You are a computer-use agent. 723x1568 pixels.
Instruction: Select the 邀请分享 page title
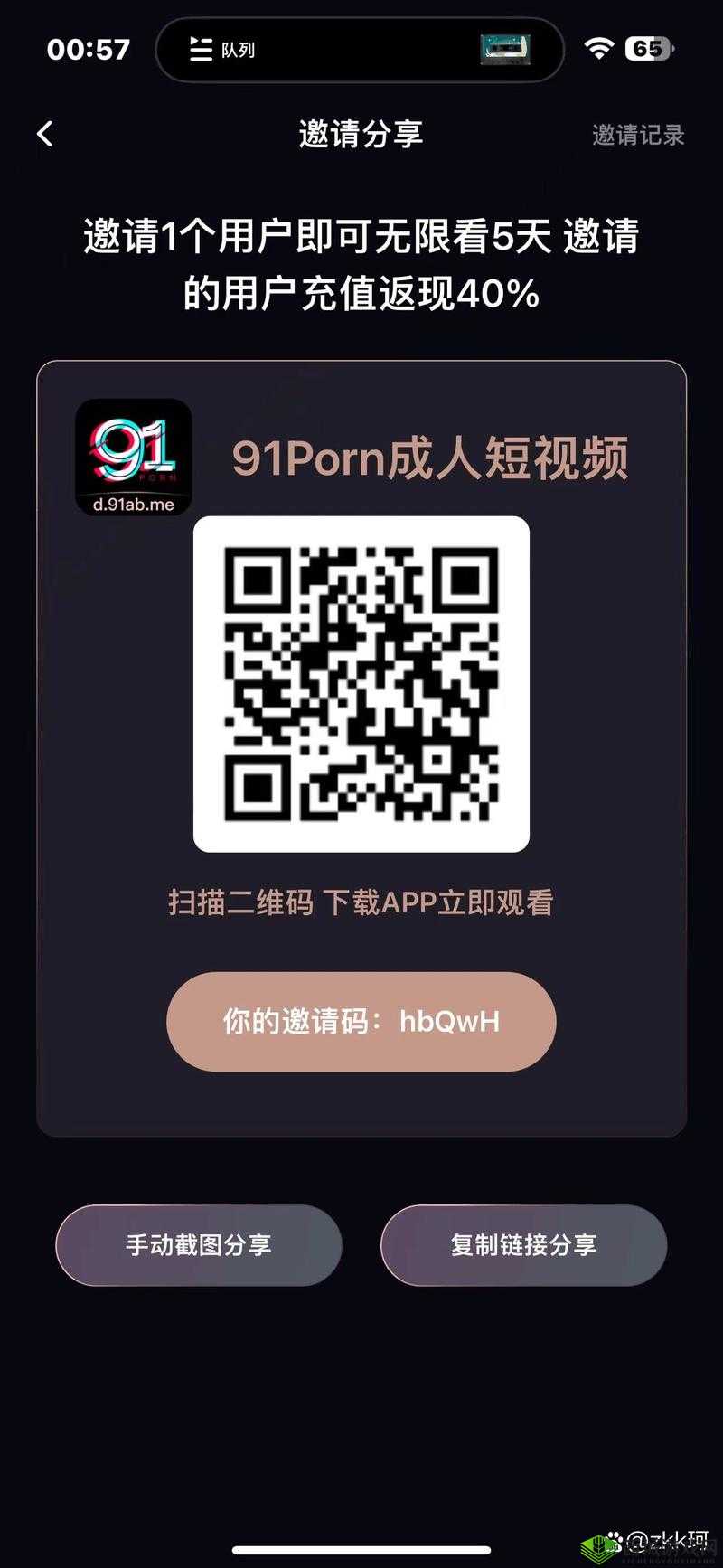click(361, 133)
